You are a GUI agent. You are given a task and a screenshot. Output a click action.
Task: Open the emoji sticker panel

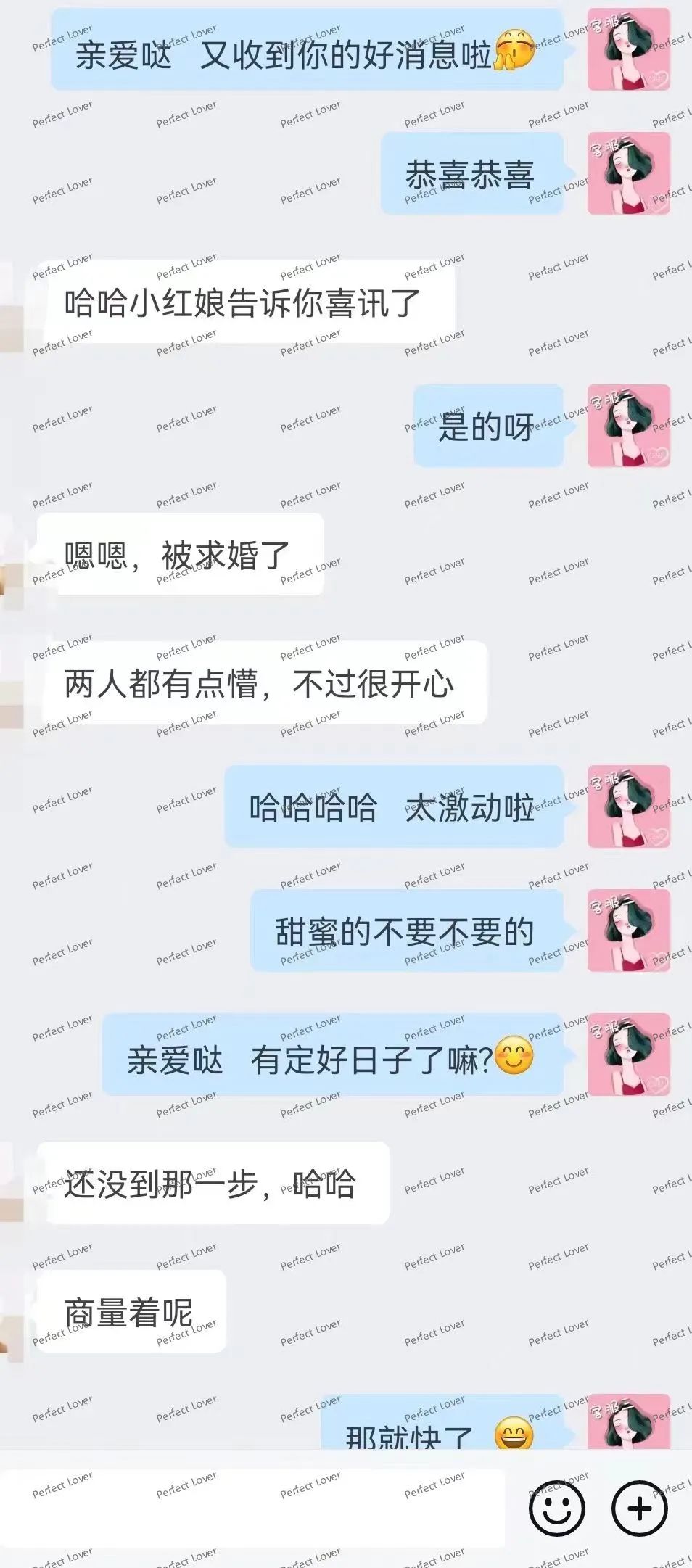(x=556, y=1509)
